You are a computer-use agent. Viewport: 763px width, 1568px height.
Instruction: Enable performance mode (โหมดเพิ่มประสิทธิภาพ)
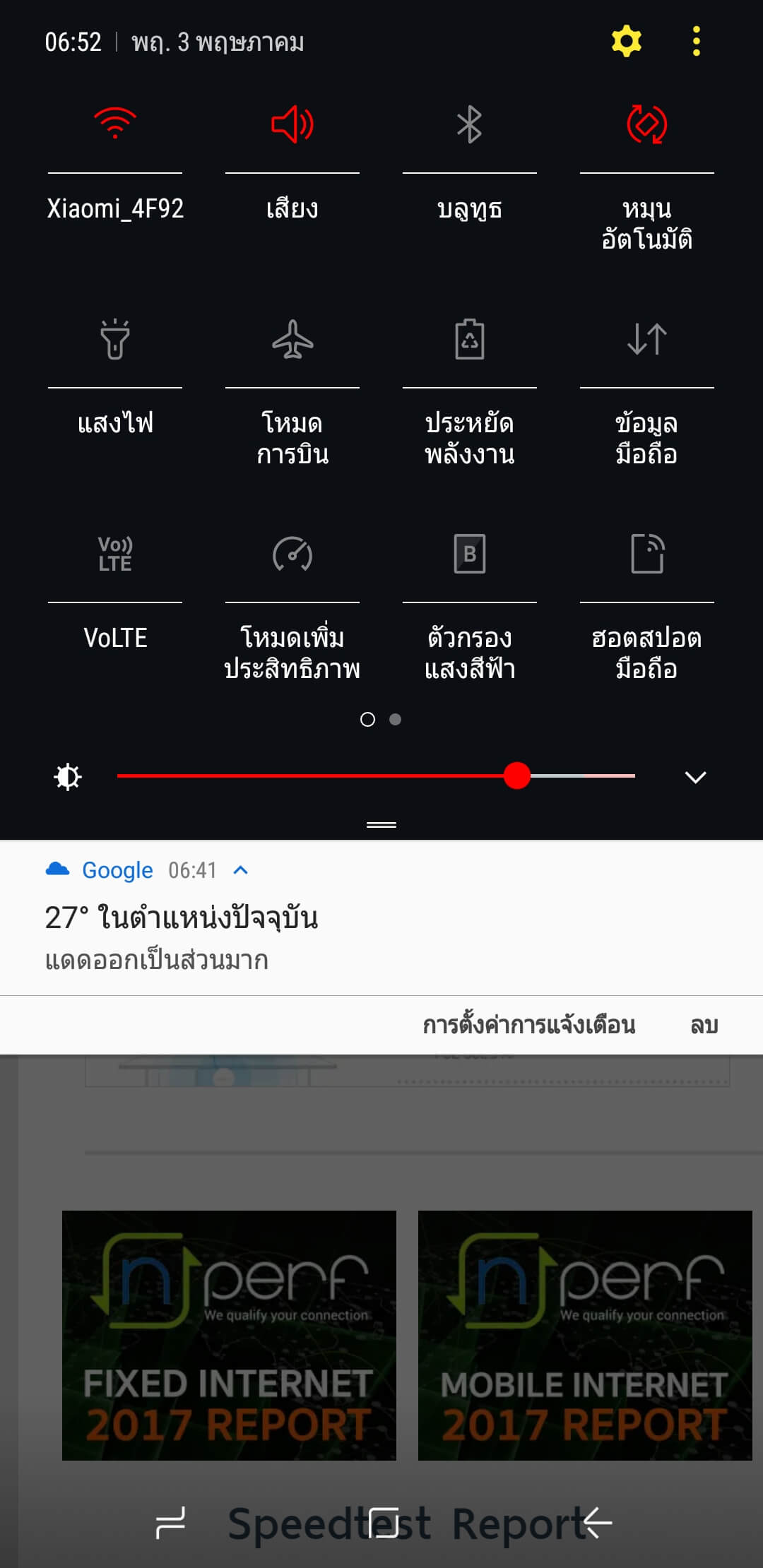pos(292,554)
